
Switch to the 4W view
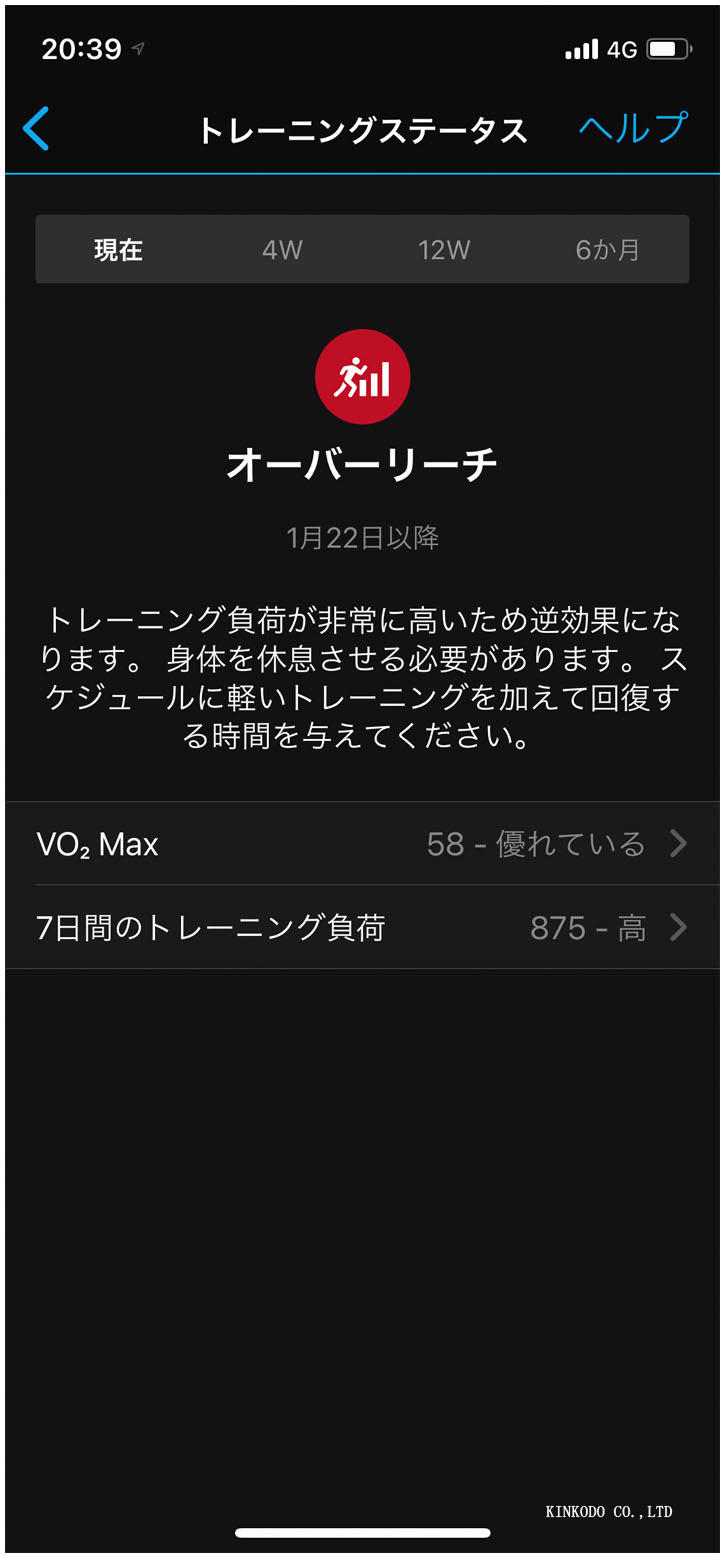[x=282, y=250]
